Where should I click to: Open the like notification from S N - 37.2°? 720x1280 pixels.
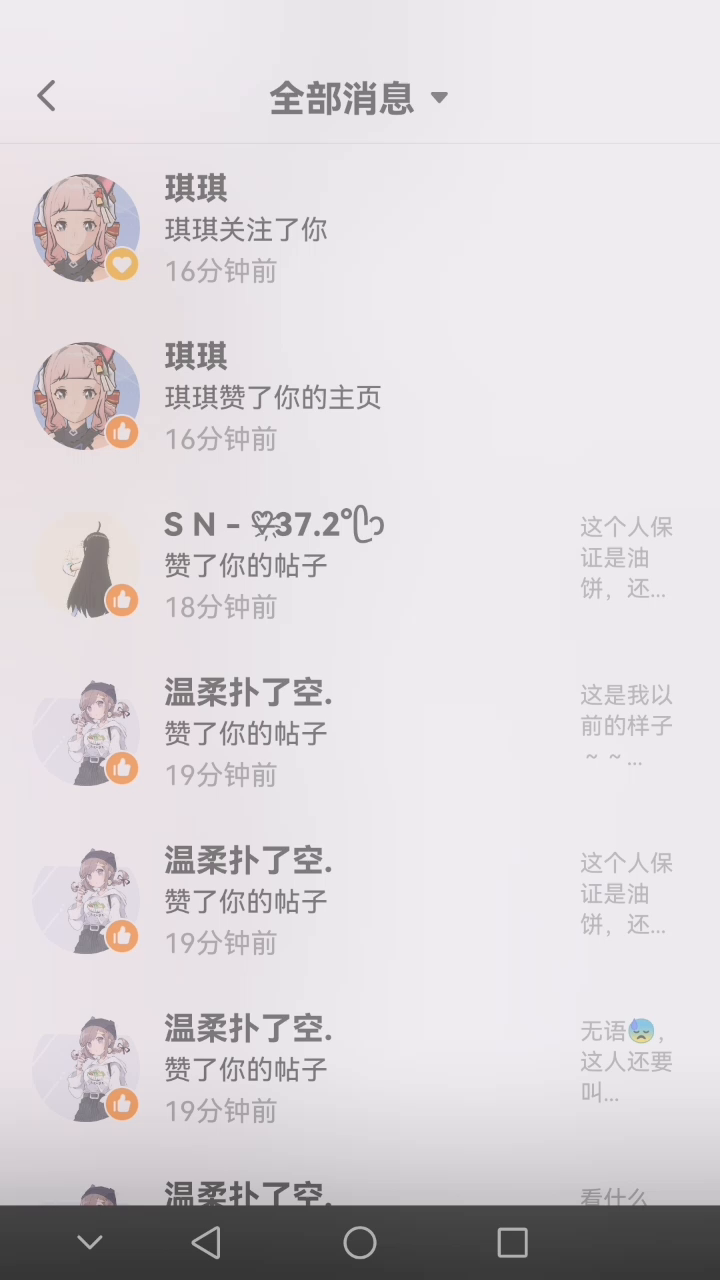(360, 564)
